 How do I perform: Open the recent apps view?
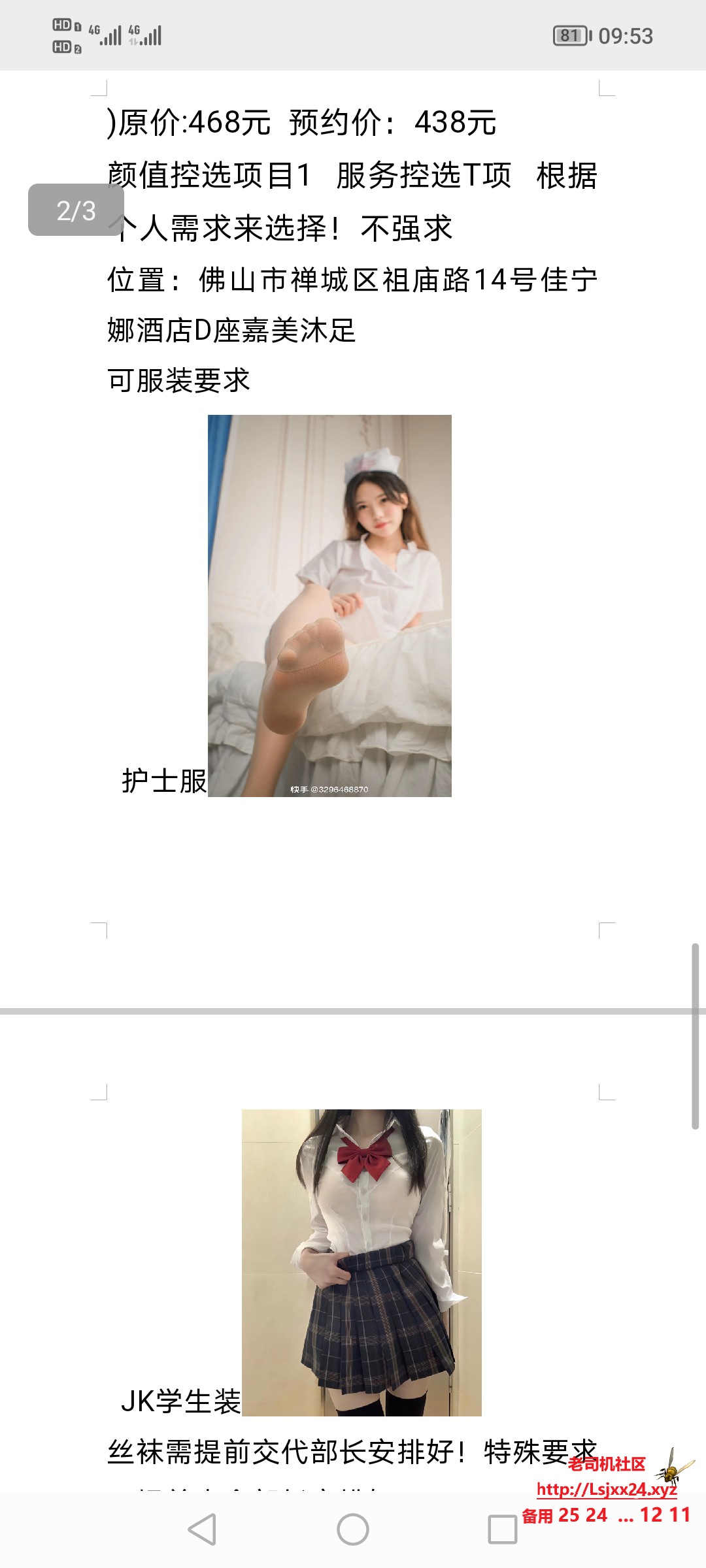[x=503, y=1529]
